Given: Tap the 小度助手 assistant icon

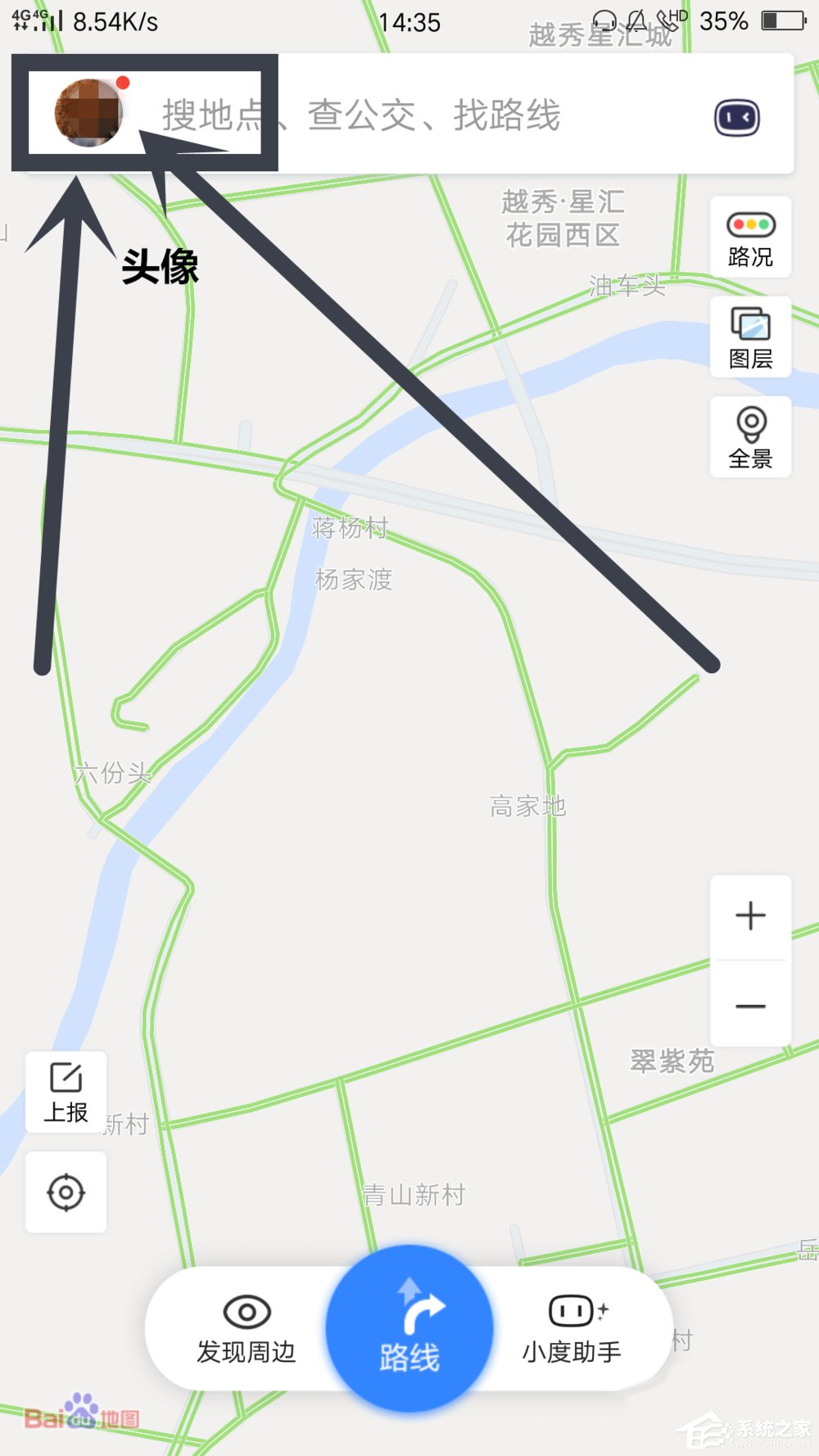Looking at the screenshot, I should click(572, 1312).
